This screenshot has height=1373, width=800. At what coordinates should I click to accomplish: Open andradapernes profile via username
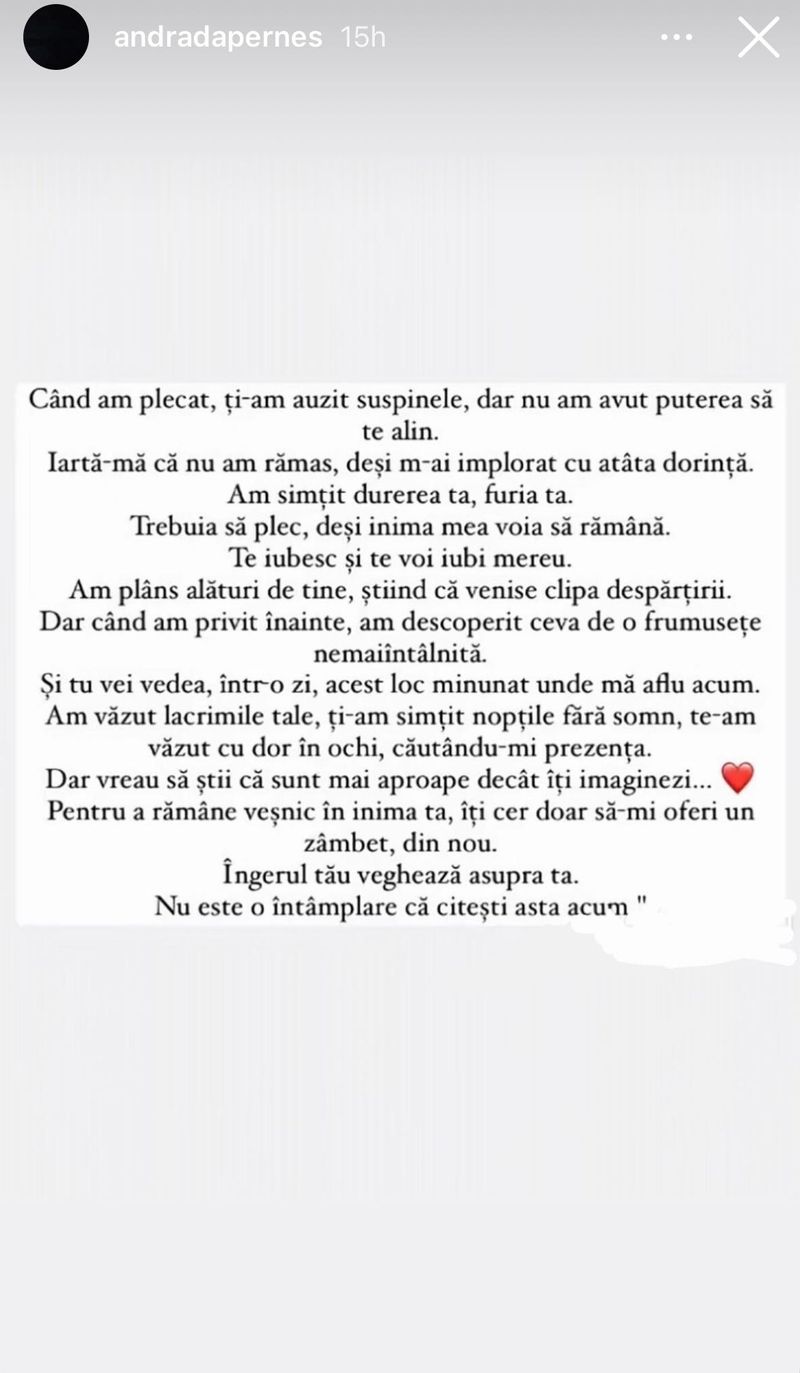[220, 37]
